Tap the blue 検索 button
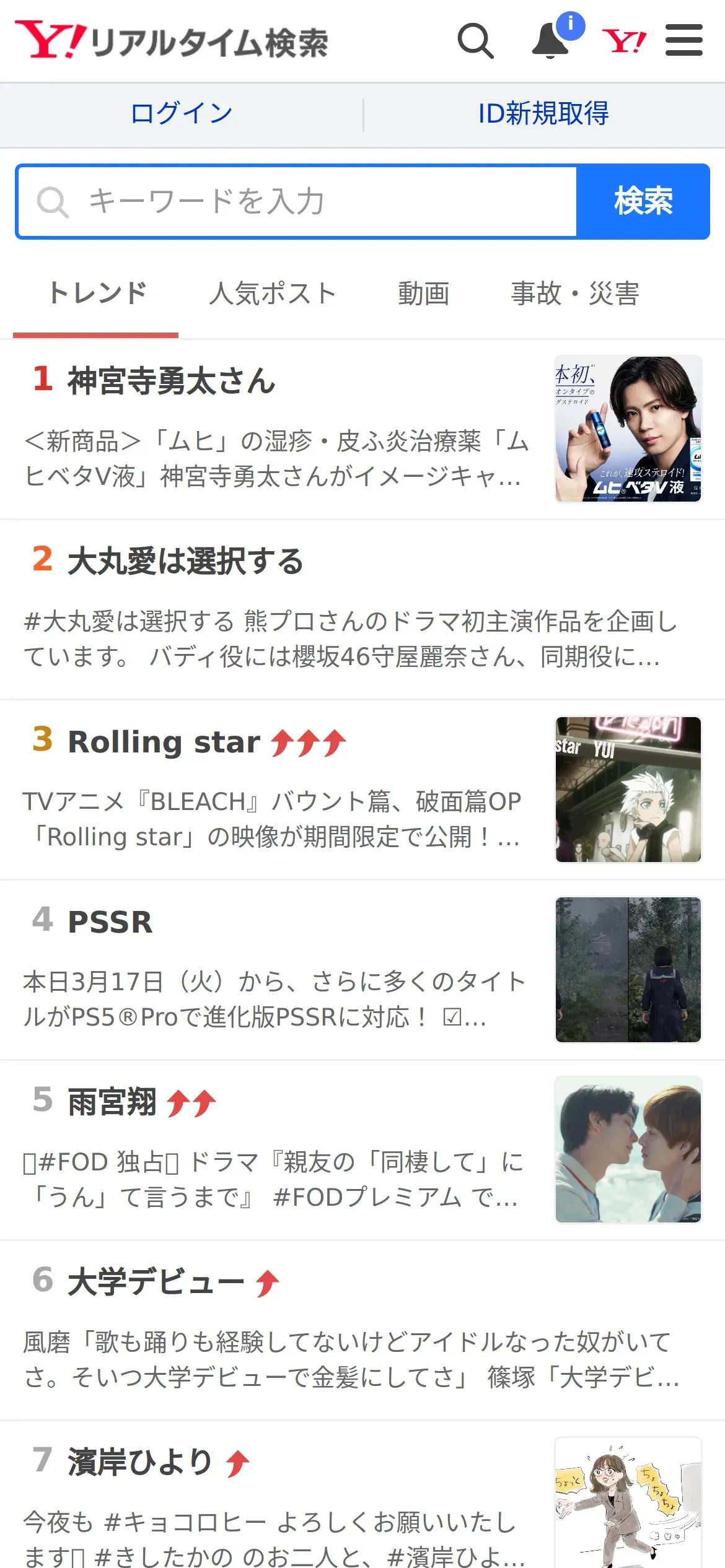 click(643, 201)
